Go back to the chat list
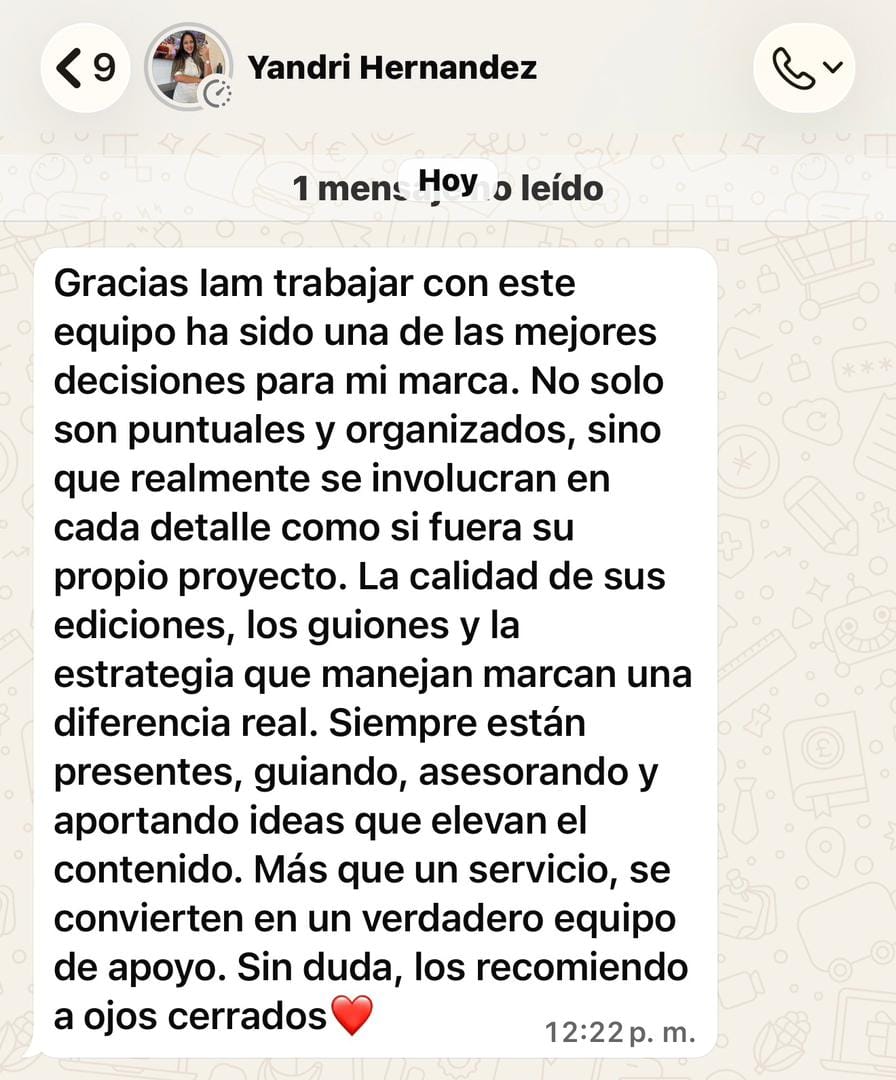The height and width of the screenshot is (1080, 896). click(85, 68)
